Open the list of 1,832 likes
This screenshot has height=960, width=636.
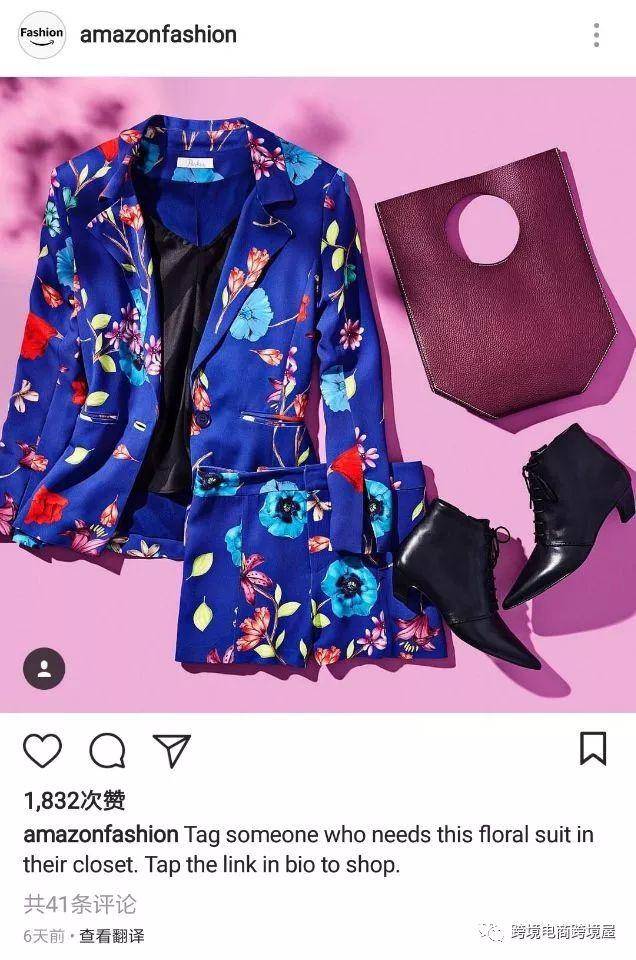[74, 800]
